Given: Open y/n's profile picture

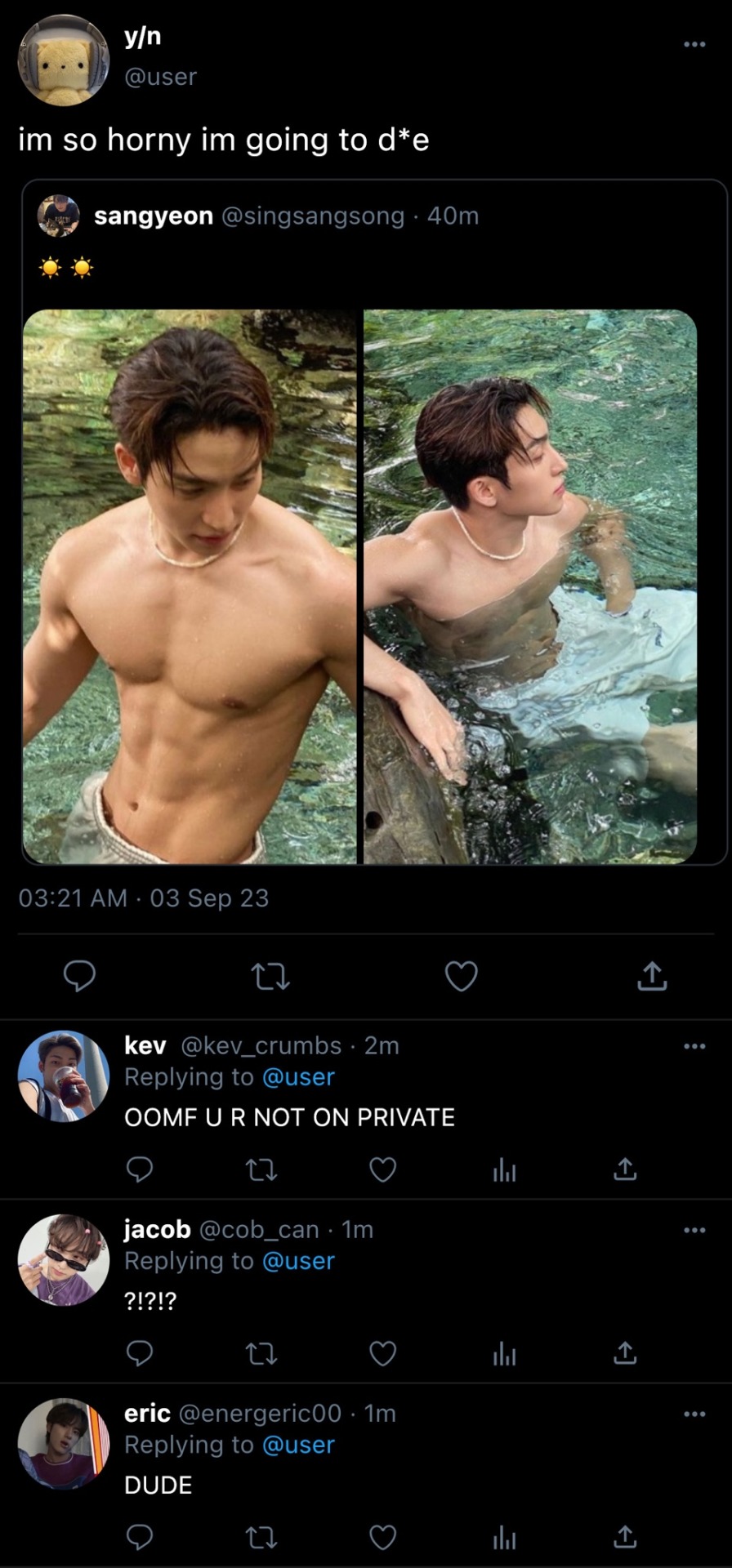Looking at the screenshot, I should 63,60.
